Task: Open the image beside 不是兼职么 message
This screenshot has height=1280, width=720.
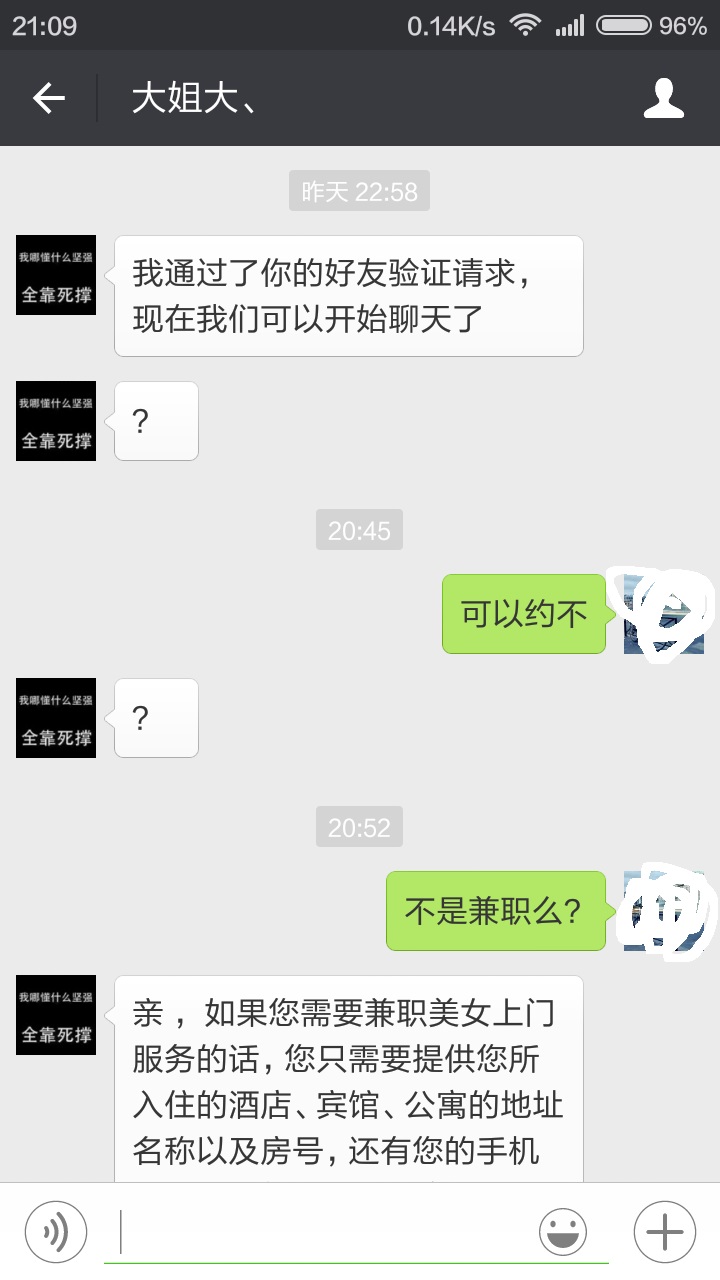Action: (x=663, y=911)
